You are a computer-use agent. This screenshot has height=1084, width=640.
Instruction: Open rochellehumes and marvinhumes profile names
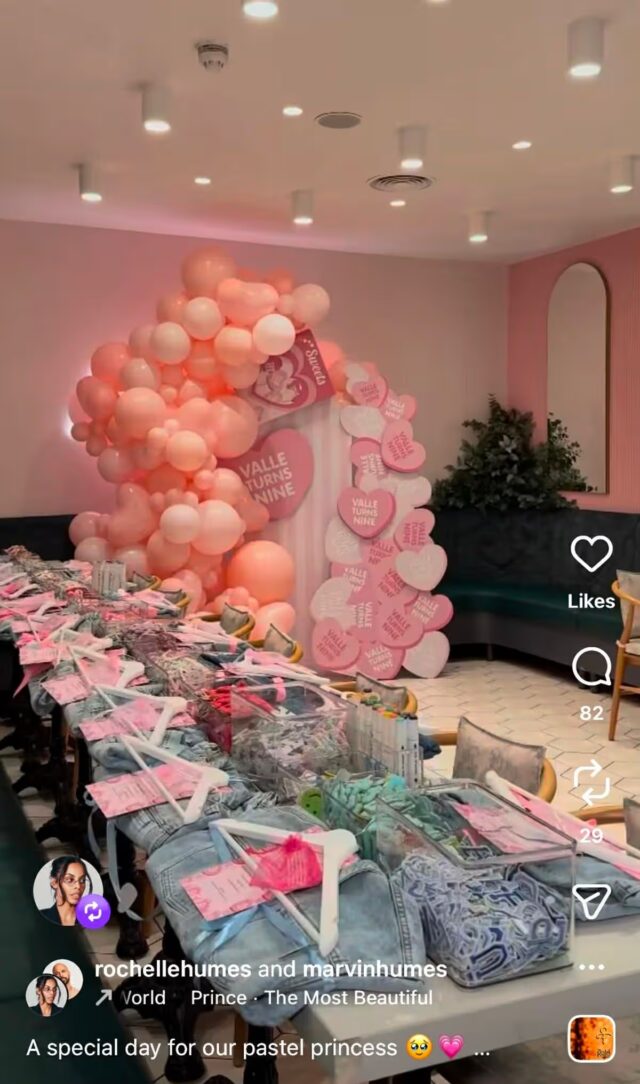[270, 969]
